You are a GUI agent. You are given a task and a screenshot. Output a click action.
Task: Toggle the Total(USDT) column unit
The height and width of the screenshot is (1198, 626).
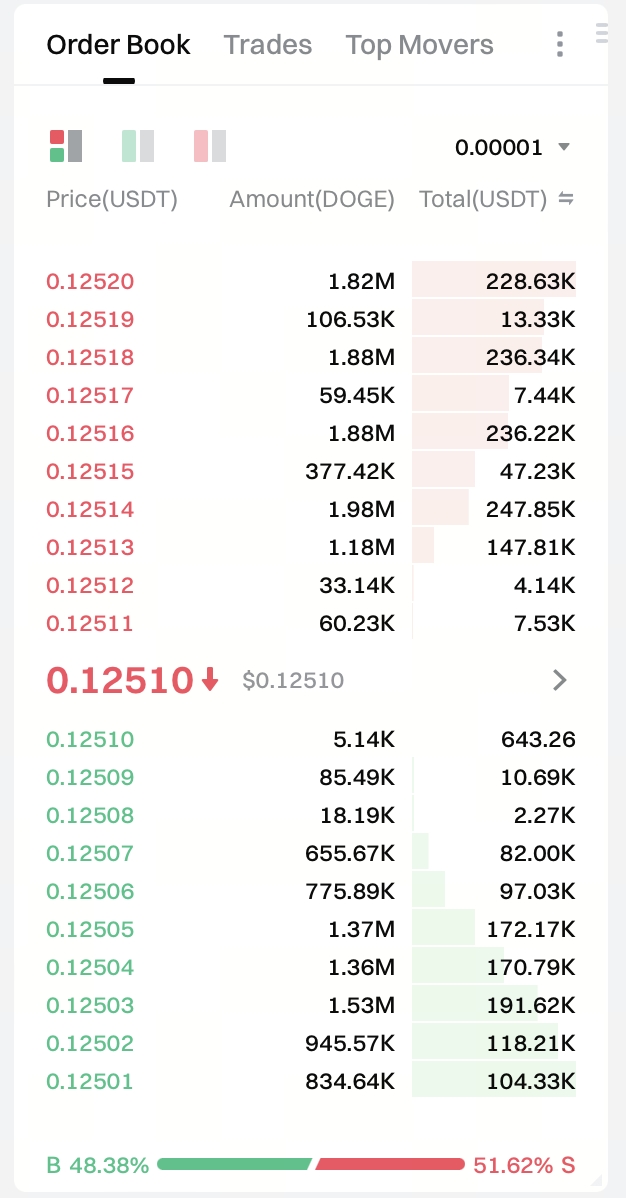[566, 199]
